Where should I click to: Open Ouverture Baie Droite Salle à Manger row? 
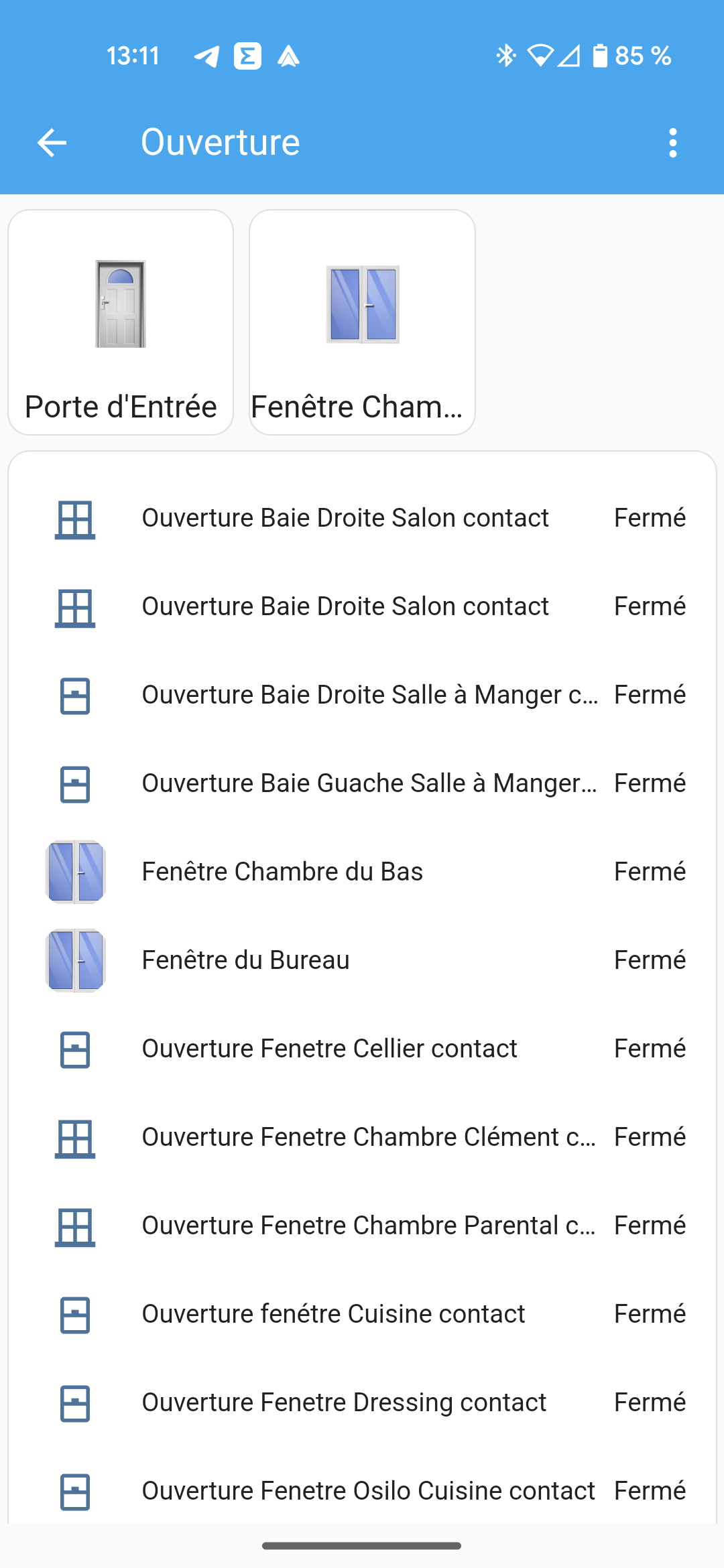(362, 695)
